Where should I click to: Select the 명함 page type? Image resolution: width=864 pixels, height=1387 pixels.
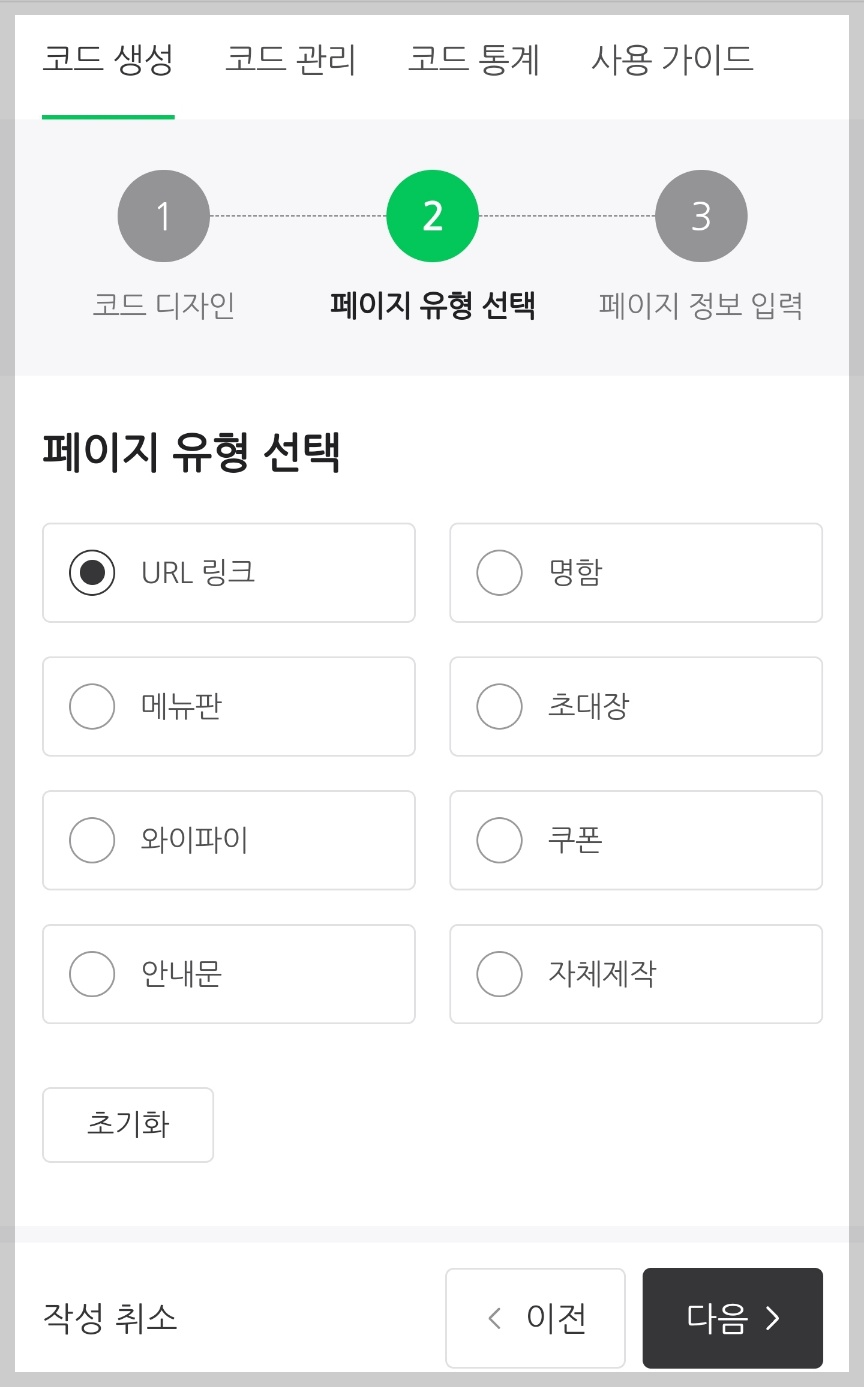(x=636, y=572)
